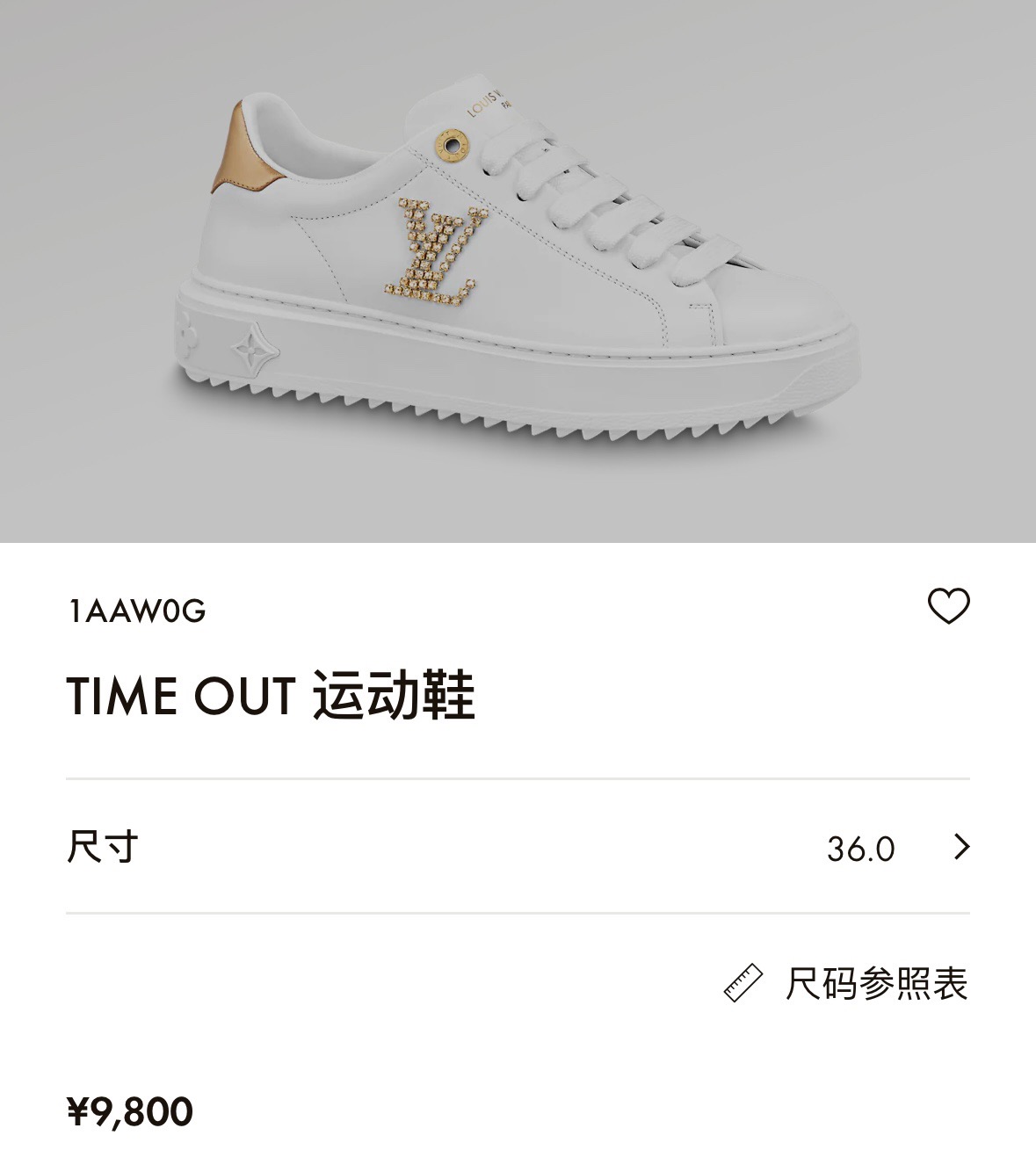View the sneaker product photo
This screenshot has height=1150, width=1036.
pyautogui.click(x=518, y=271)
